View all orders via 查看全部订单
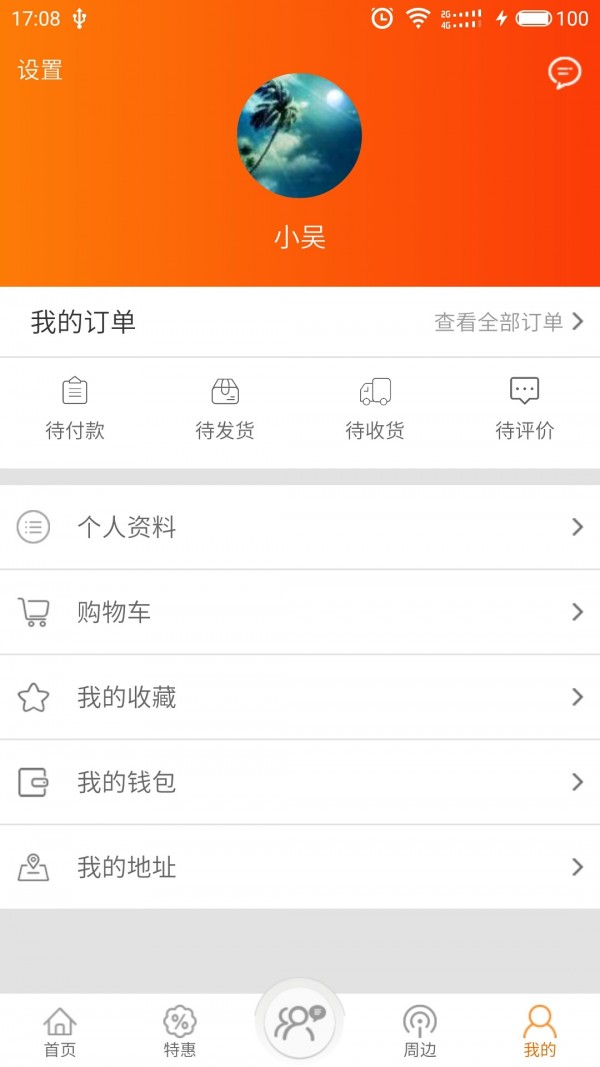Image resolution: width=600 pixels, height=1067 pixels. [508, 322]
